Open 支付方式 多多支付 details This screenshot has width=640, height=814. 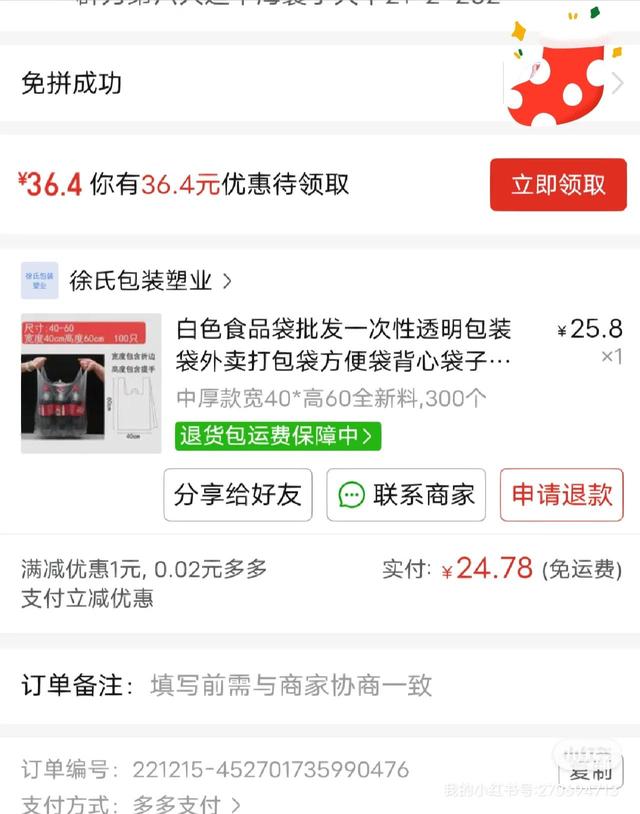click(186, 804)
